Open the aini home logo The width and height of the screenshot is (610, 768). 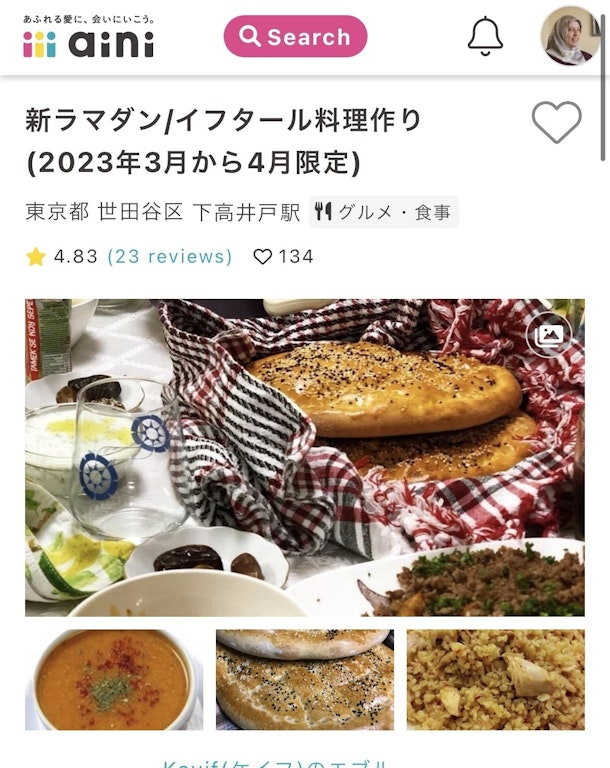pyautogui.click(x=89, y=38)
